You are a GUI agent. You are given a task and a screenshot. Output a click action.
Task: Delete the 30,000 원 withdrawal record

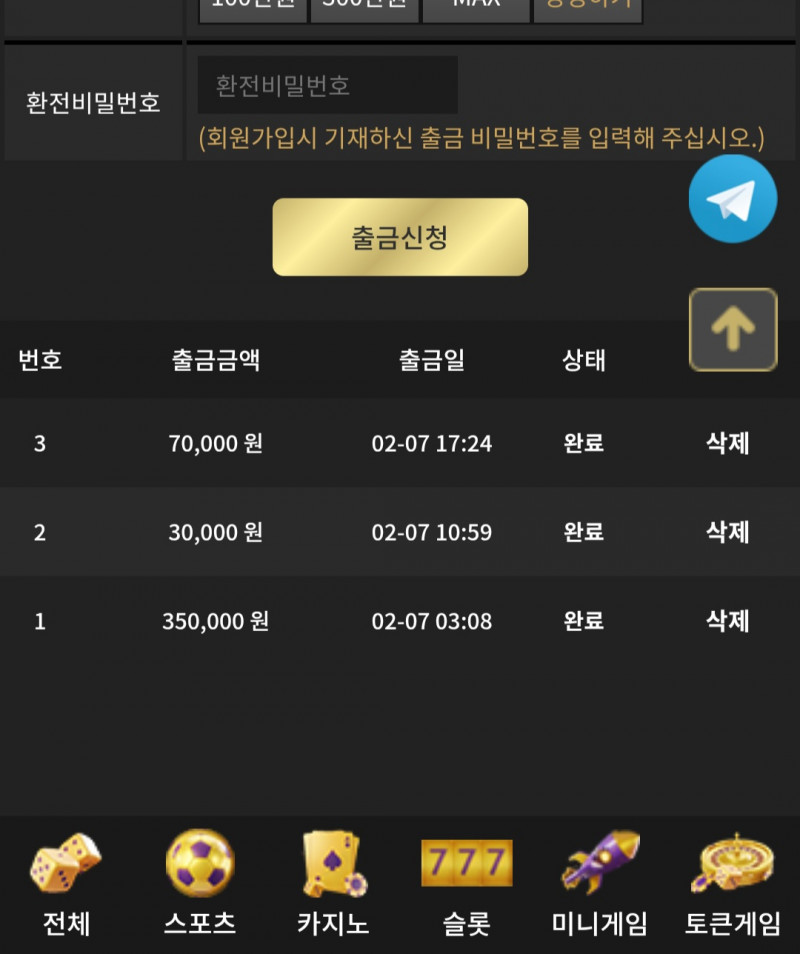click(727, 532)
